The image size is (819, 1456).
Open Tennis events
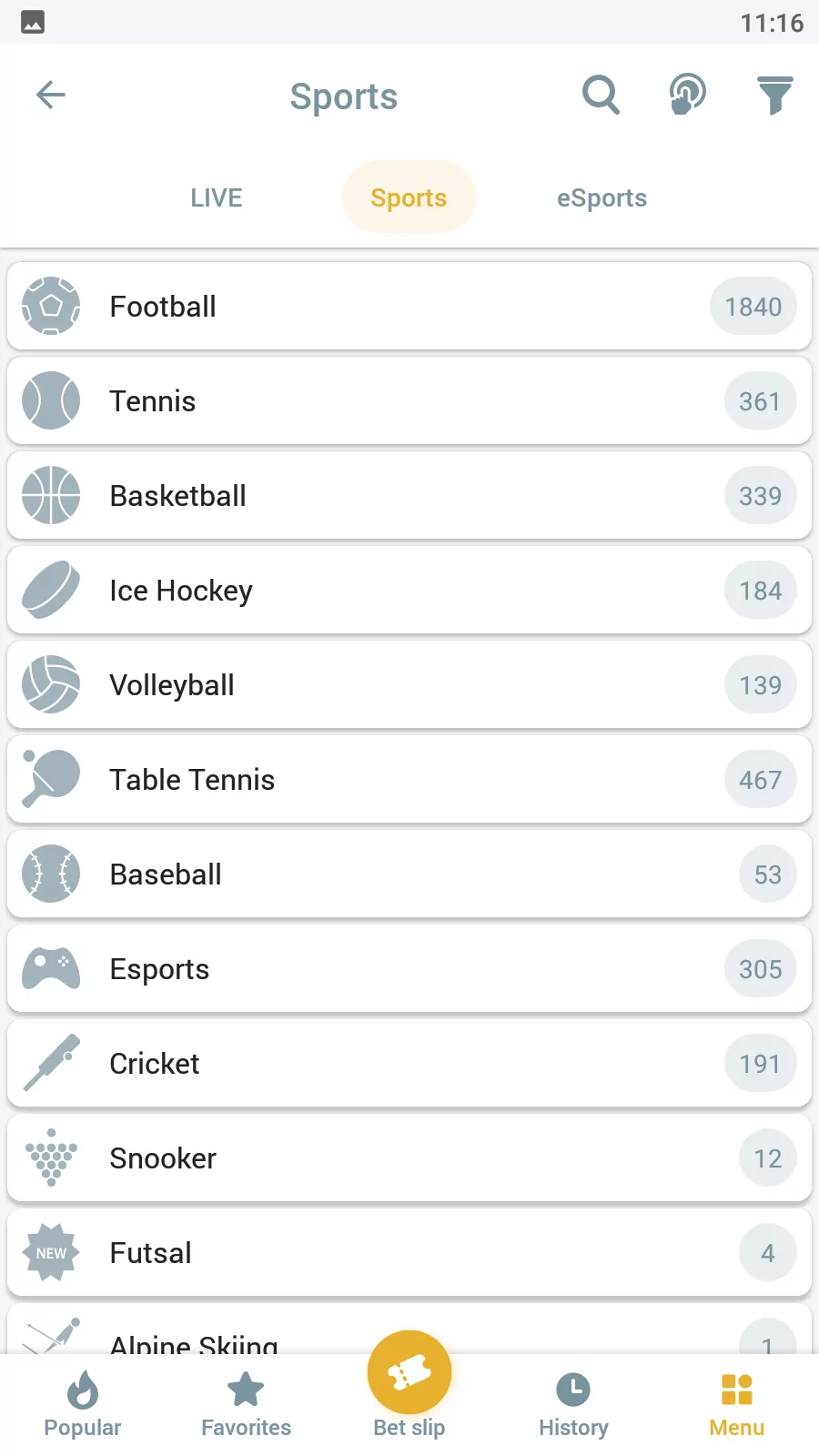[409, 400]
